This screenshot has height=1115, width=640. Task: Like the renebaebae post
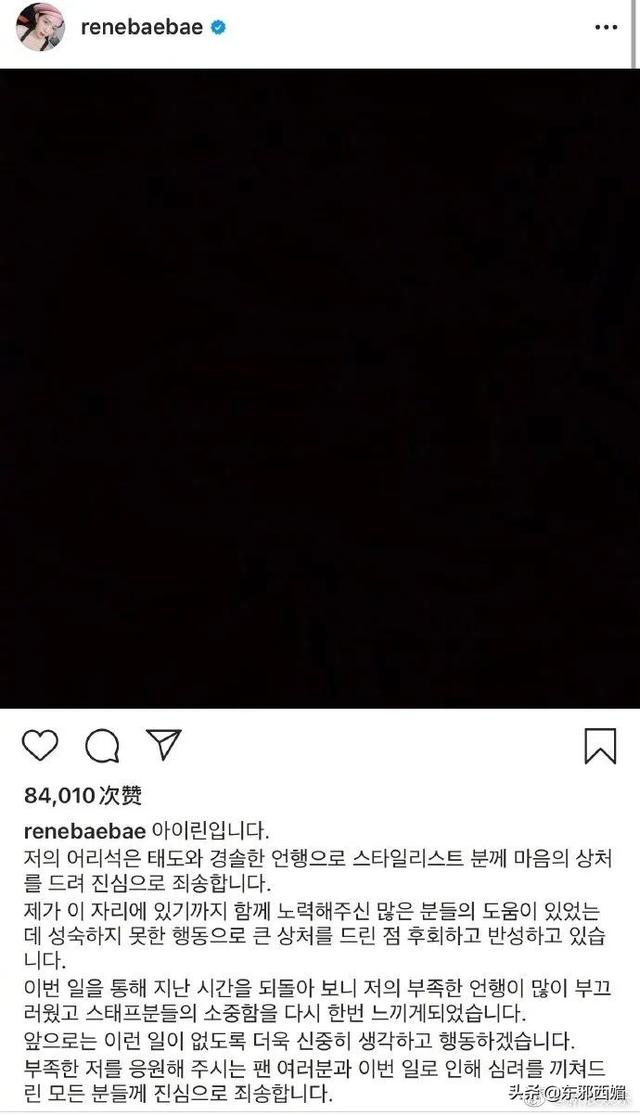[x=41, y=746]
